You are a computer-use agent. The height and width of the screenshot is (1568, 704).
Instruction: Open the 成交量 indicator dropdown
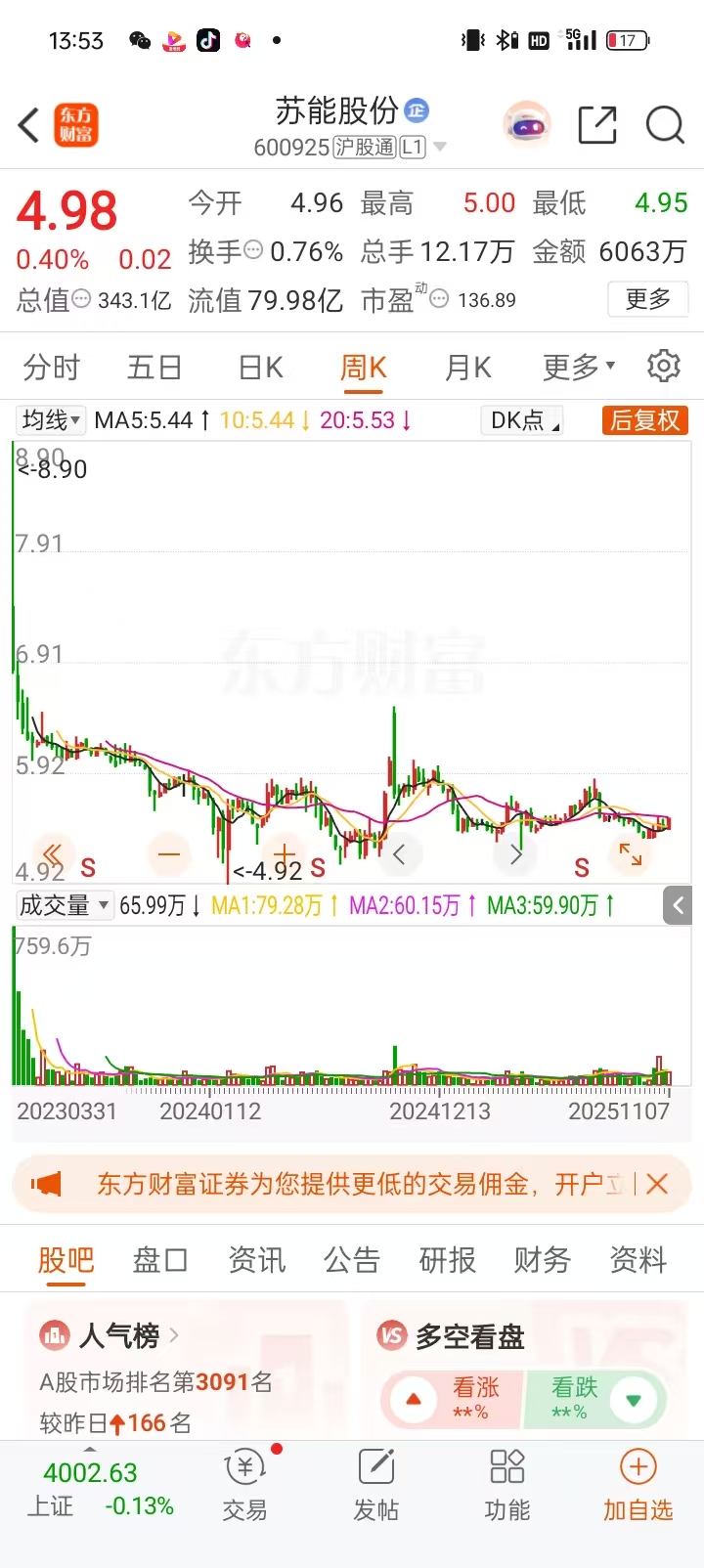point(64,905)
